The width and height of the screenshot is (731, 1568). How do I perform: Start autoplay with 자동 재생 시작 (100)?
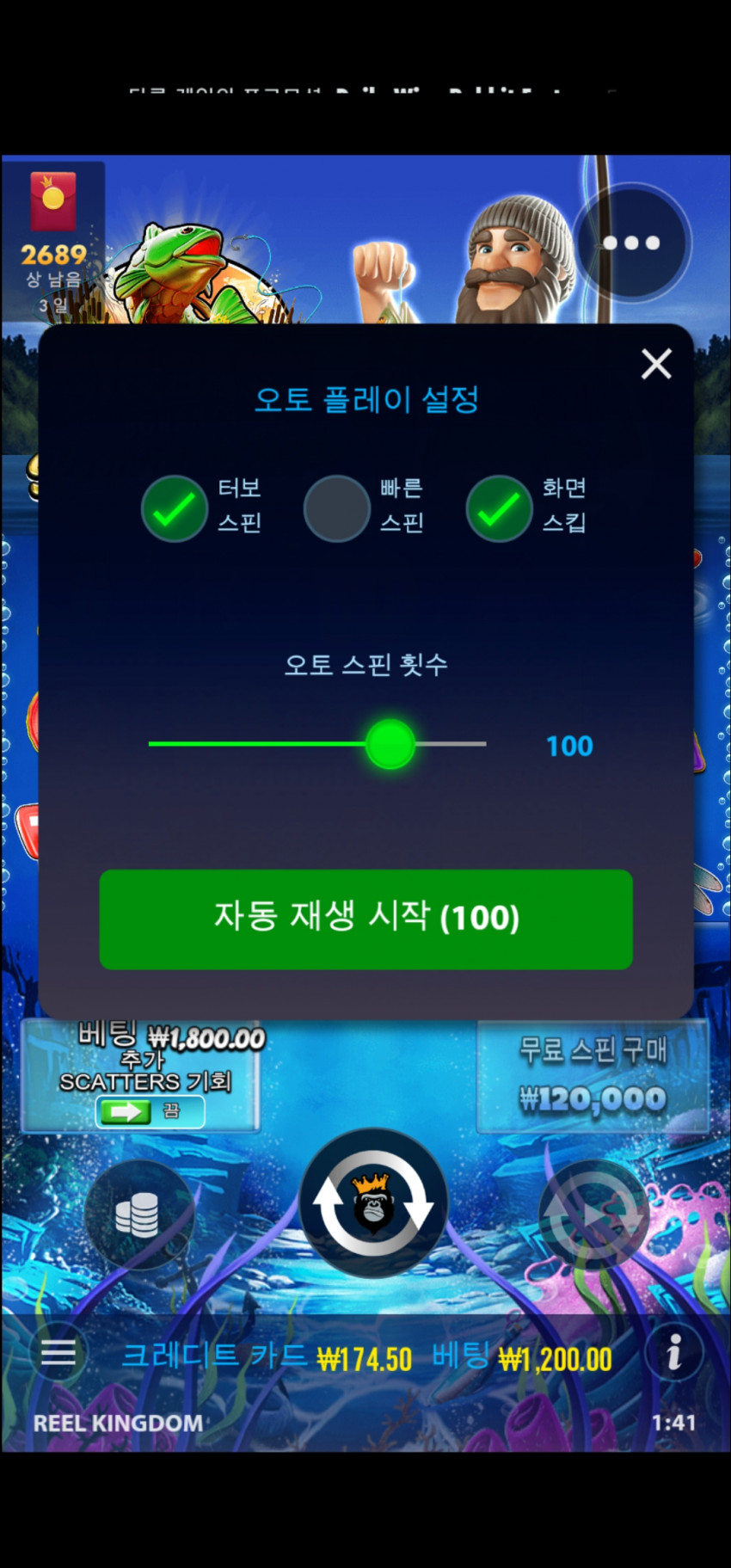coord(365,919)
